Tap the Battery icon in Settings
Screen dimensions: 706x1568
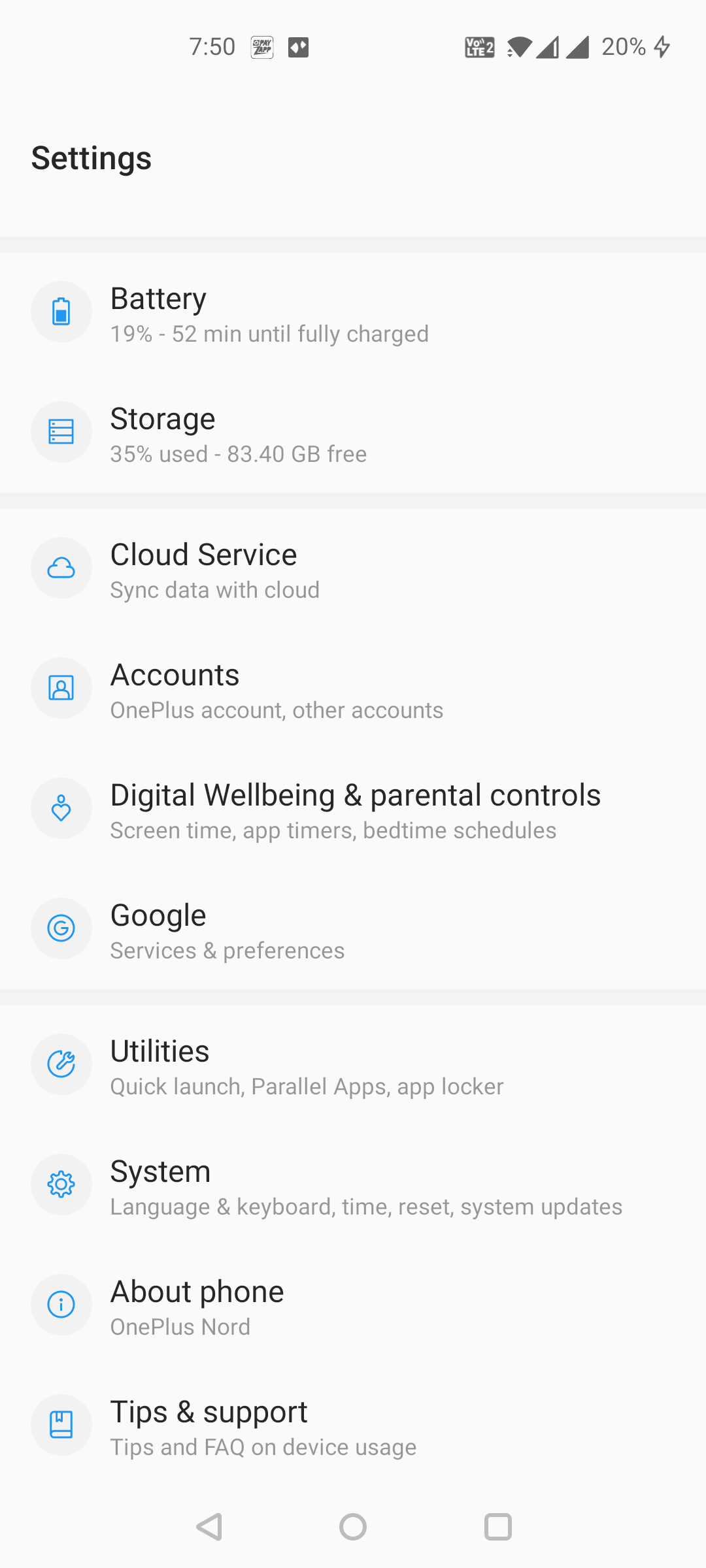(x=61, y=312)
